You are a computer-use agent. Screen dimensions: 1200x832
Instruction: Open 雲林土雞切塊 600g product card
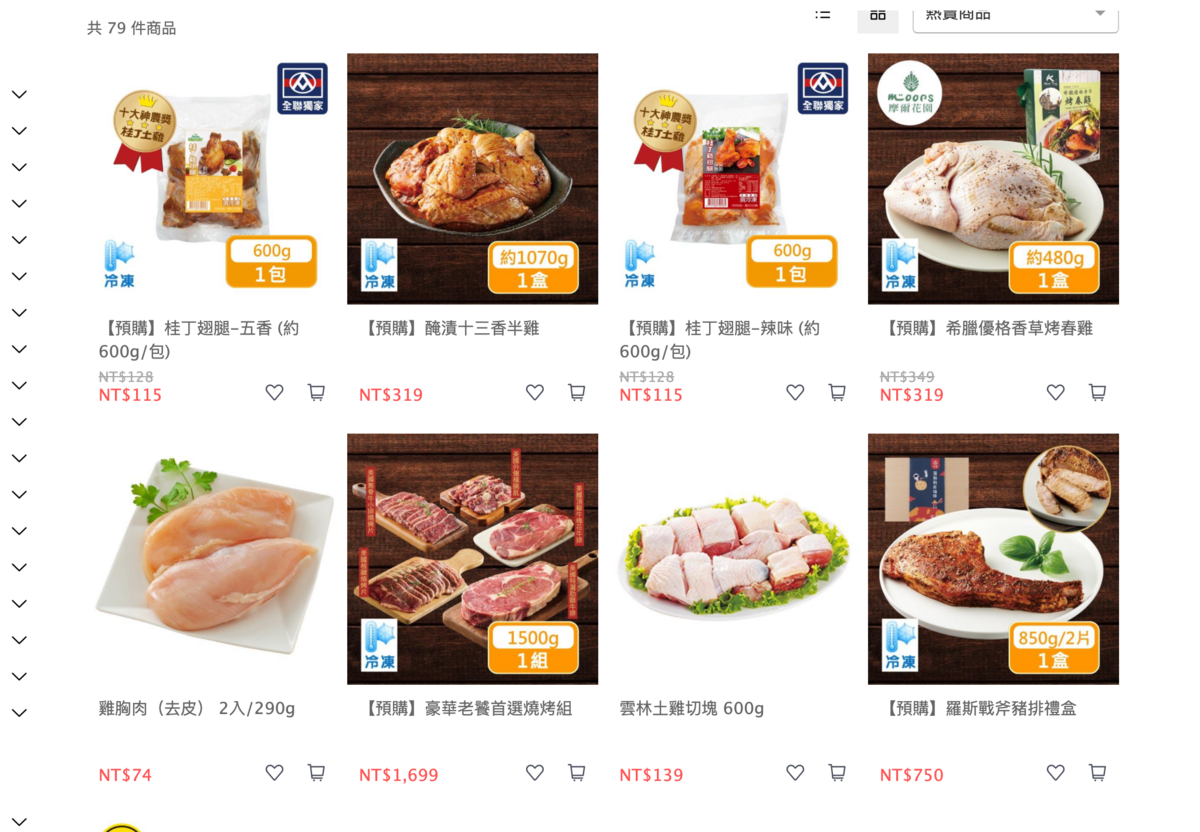[733, 559]
